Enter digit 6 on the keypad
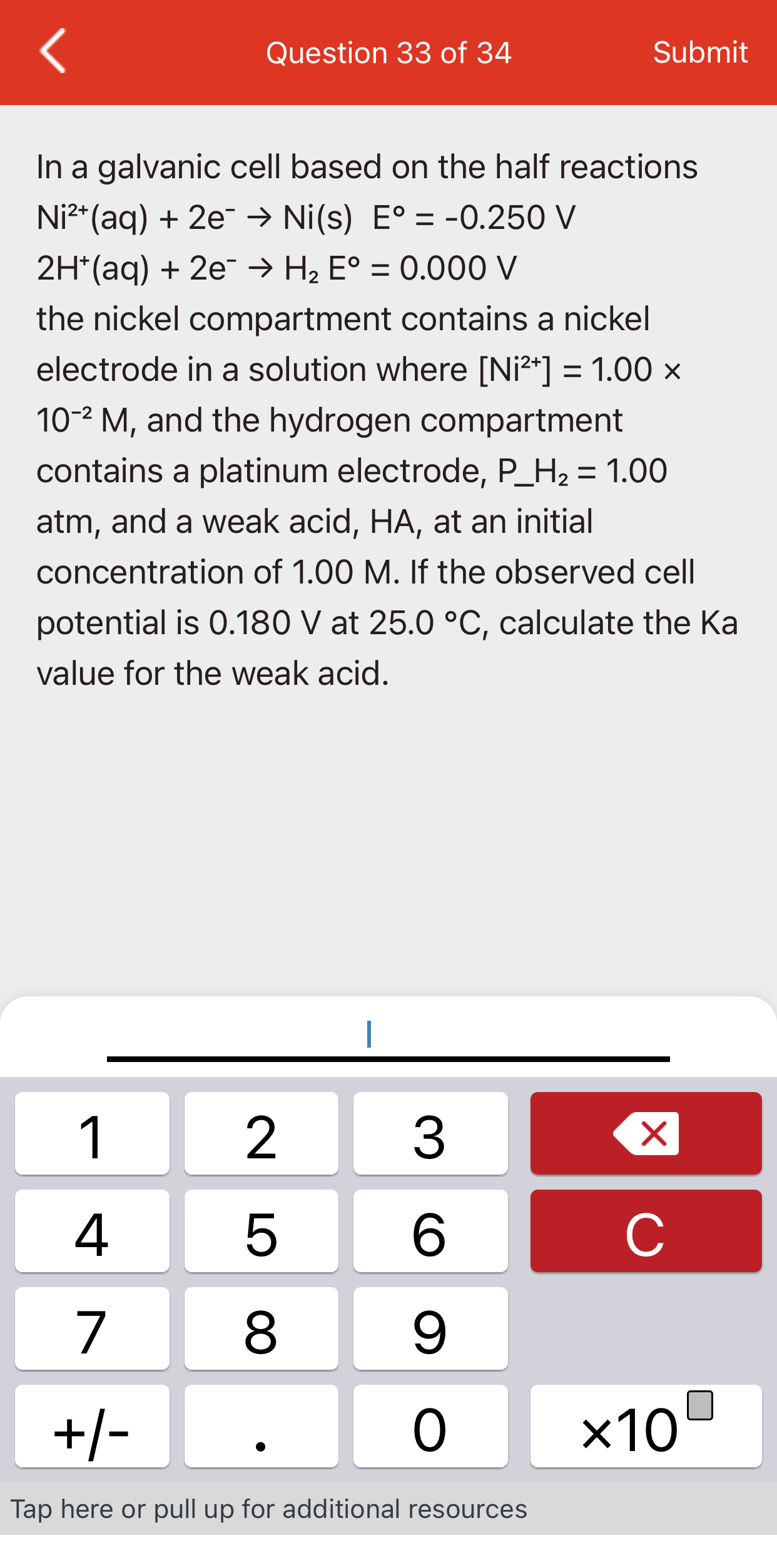 coord(430,1231)
